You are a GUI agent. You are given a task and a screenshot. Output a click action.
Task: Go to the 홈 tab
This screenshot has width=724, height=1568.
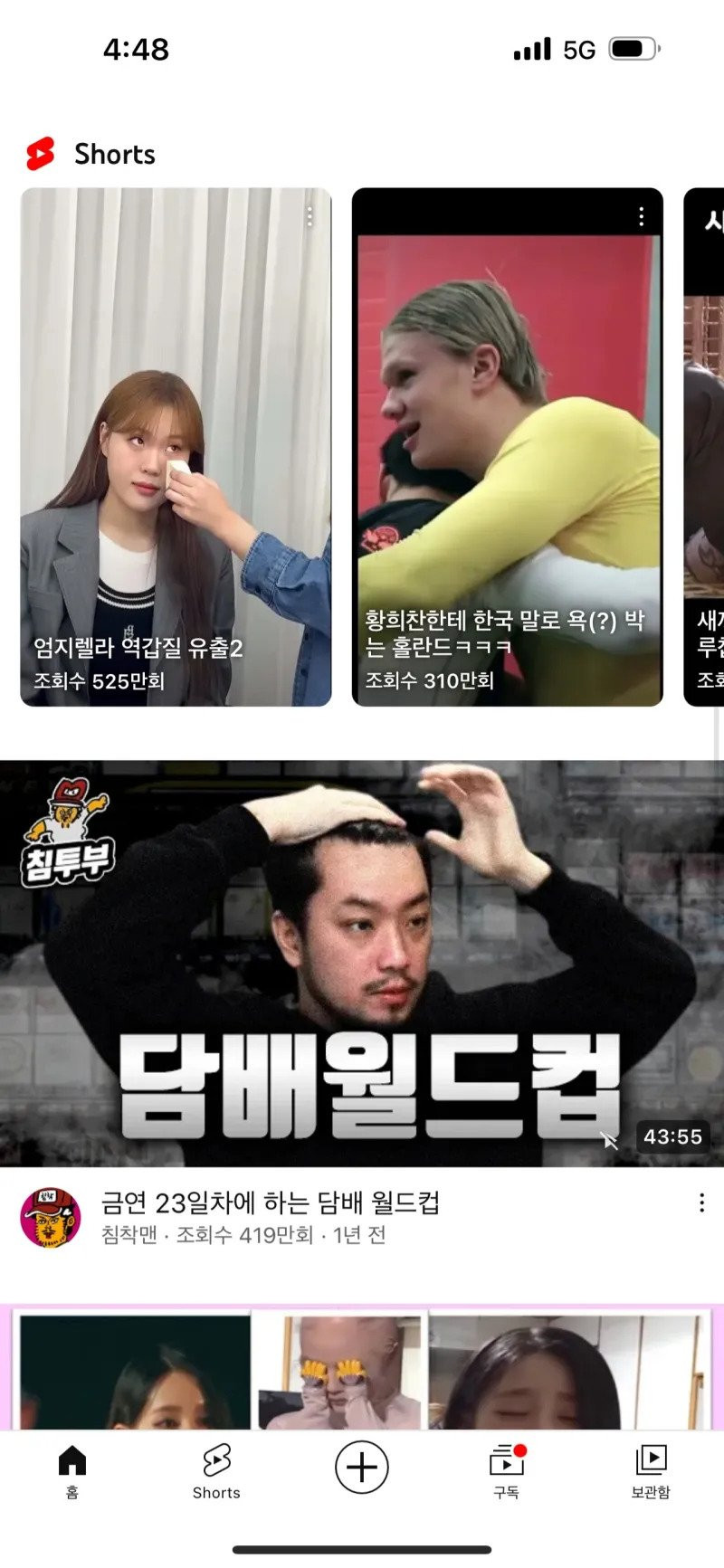point(72,1472)
